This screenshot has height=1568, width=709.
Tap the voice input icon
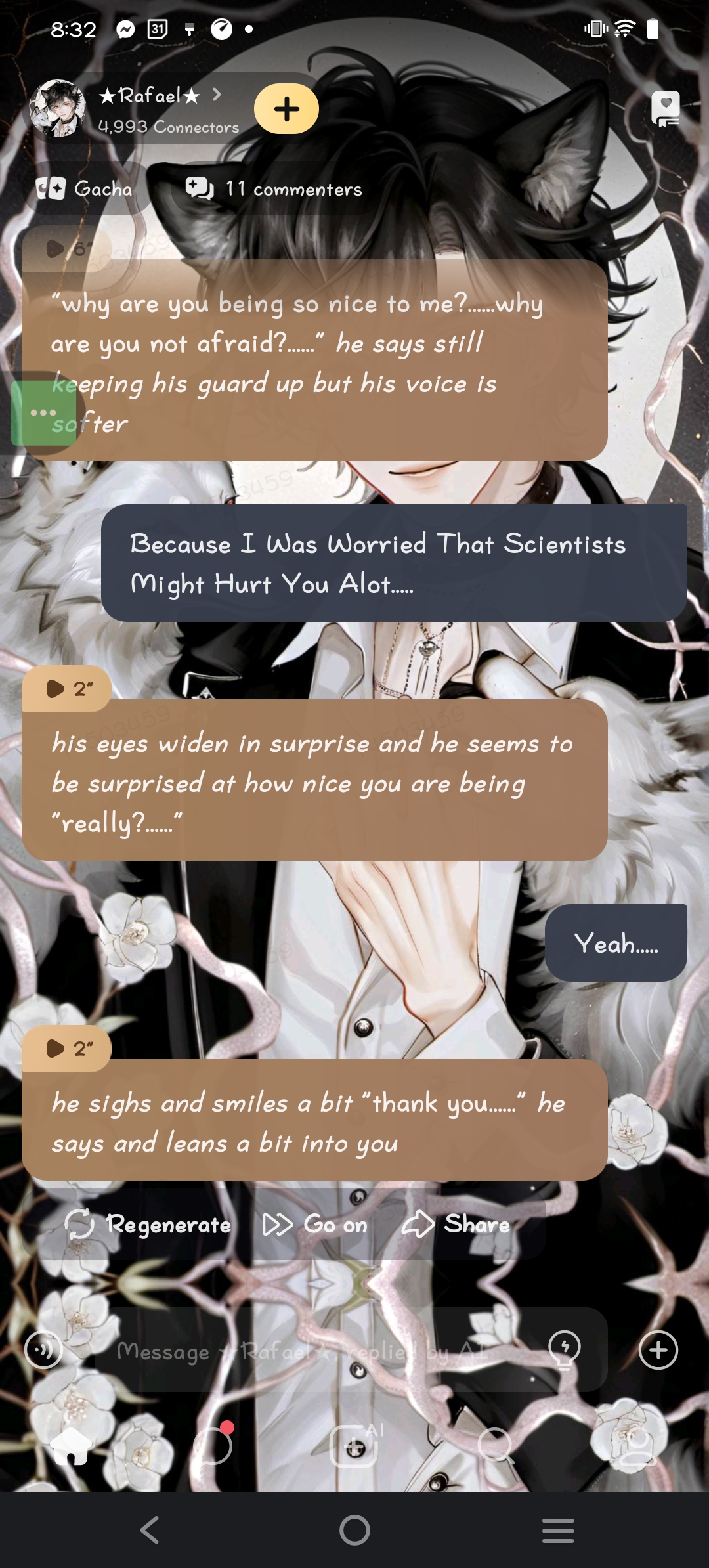pos(43,1350)
